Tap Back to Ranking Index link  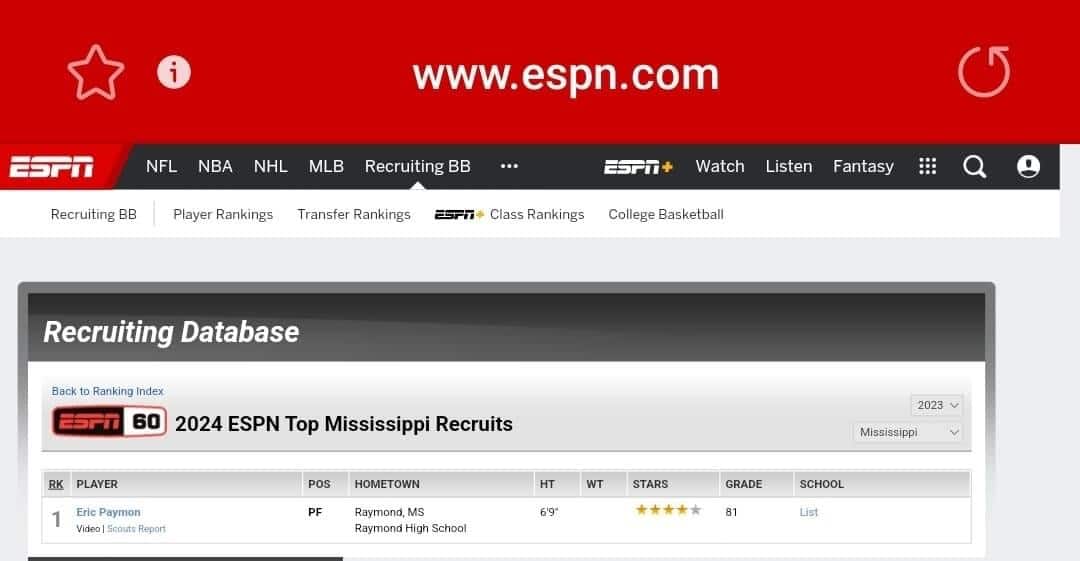tap(108, 391)
